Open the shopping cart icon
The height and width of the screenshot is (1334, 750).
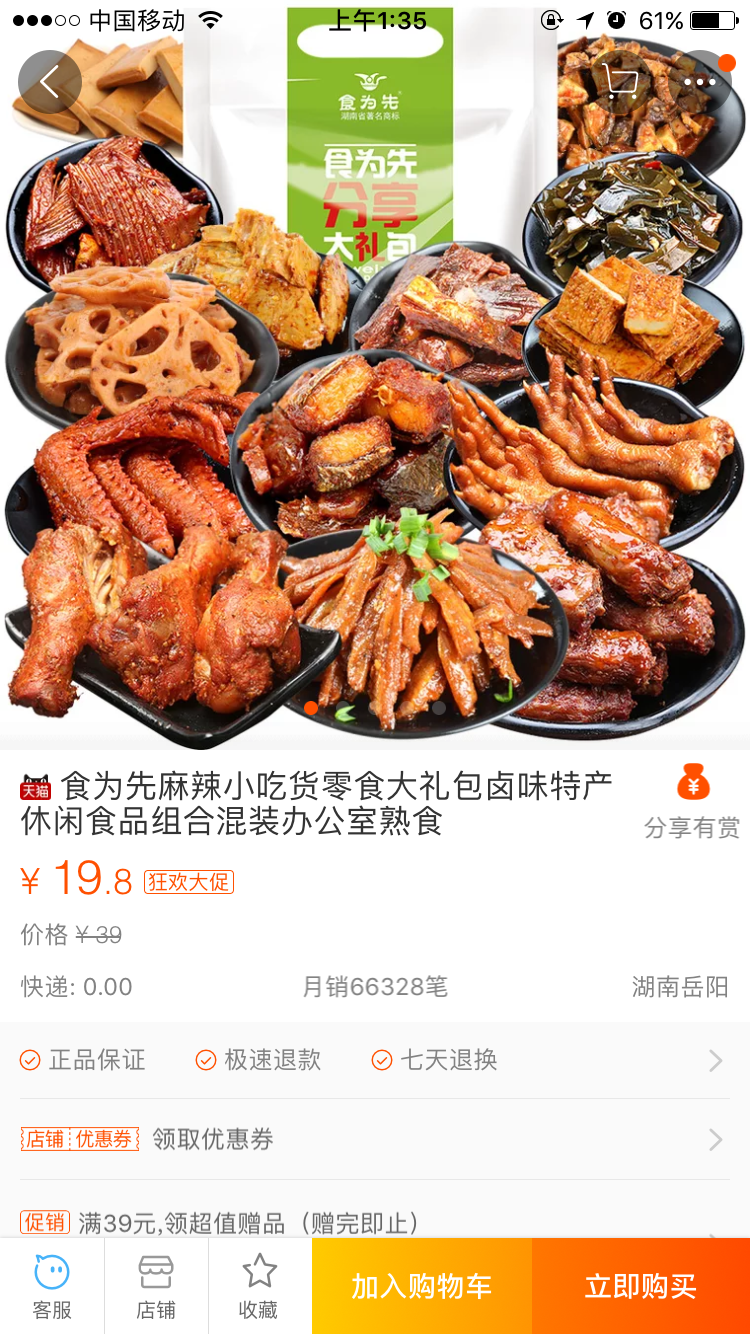pyautogui.click(x=622, y=82)
